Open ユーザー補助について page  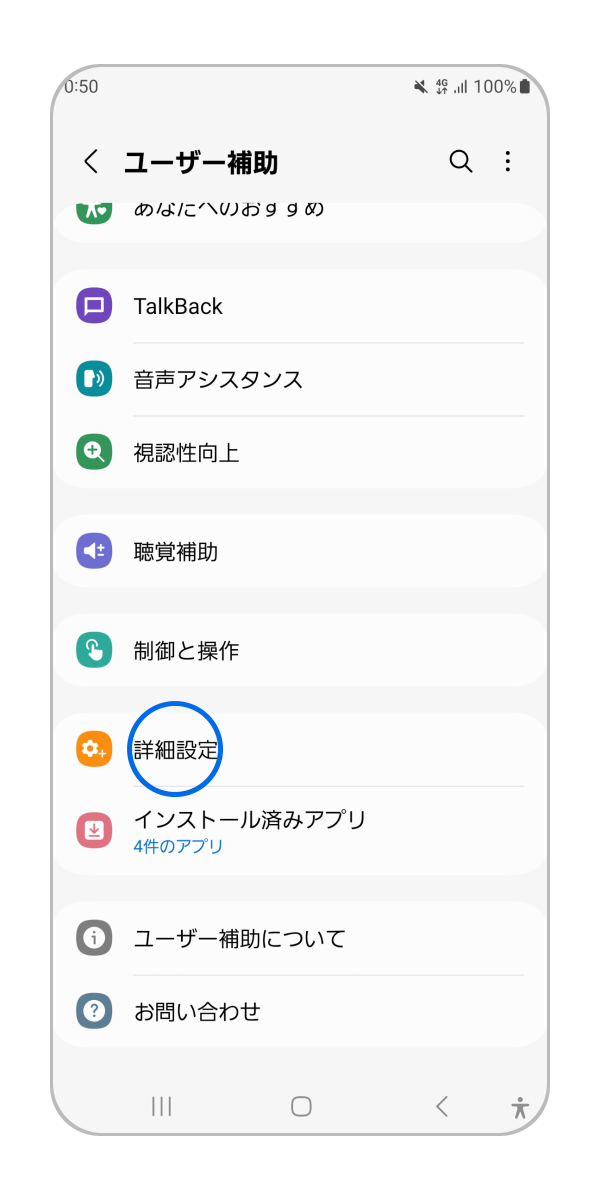pos(300,938)
